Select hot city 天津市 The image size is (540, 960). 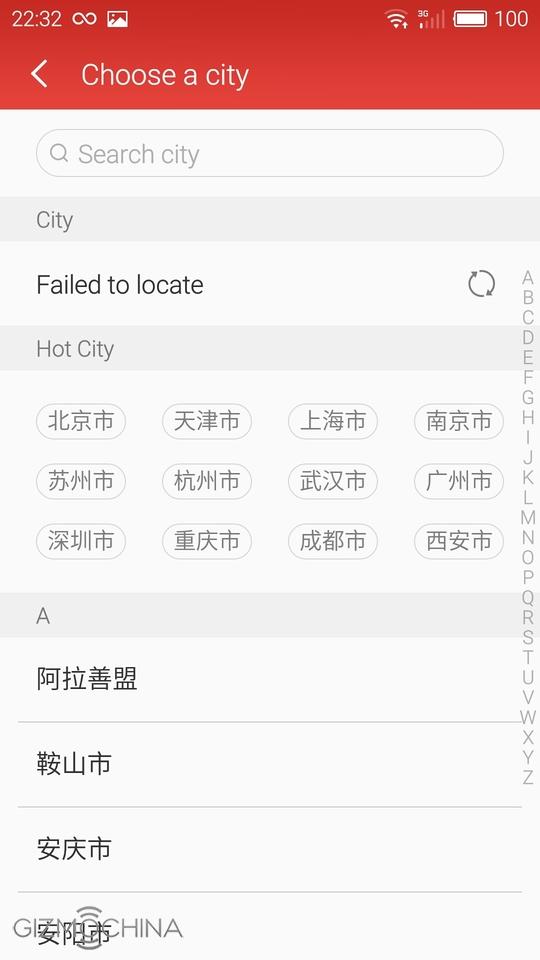tap(207, 421)
